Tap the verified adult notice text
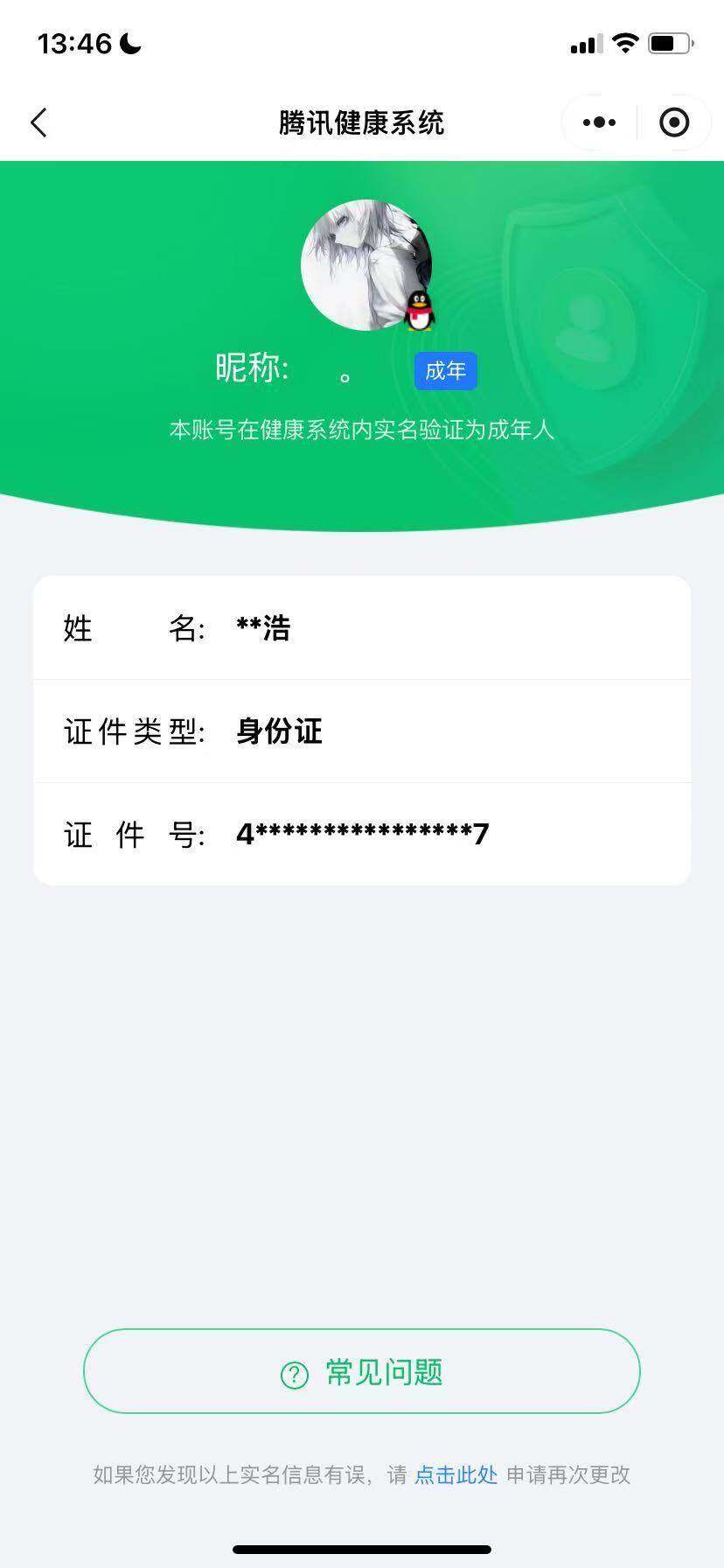The width and height of the screenshot is (724, 1568). coord(362,430)
